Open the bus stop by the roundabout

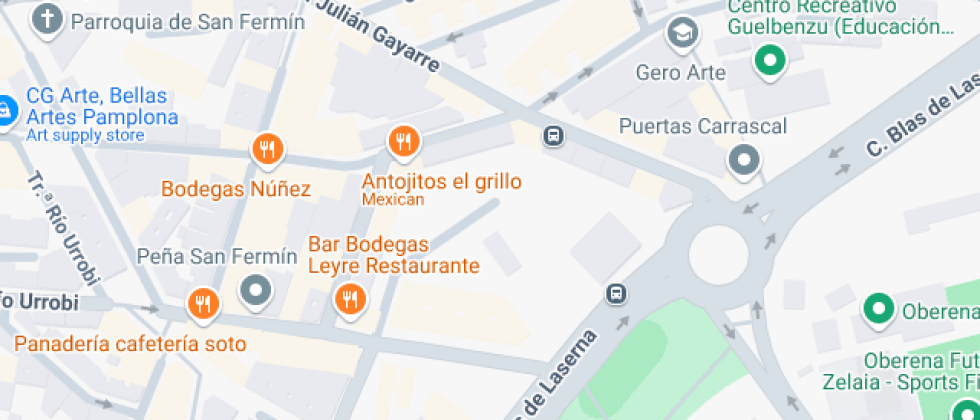618,294
